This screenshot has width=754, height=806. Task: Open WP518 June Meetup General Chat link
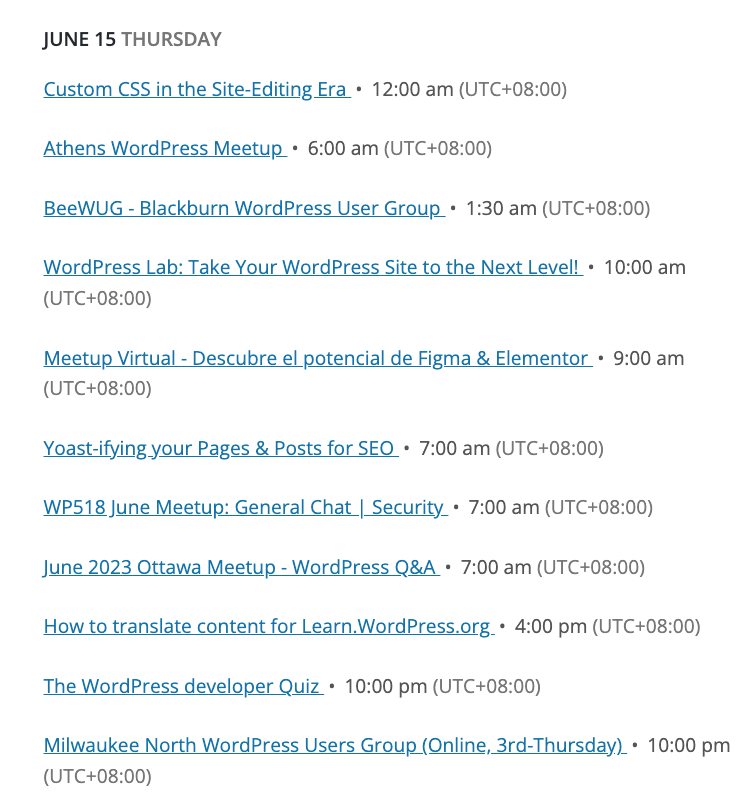[x=244, y=508]
